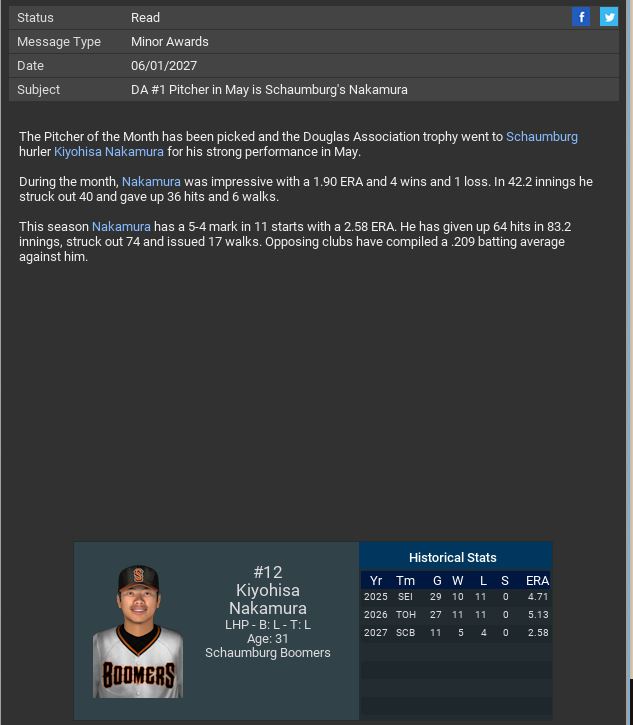Share this message on Facebook
The height and width of the screenshot is (725, 633).
(581, 17)
